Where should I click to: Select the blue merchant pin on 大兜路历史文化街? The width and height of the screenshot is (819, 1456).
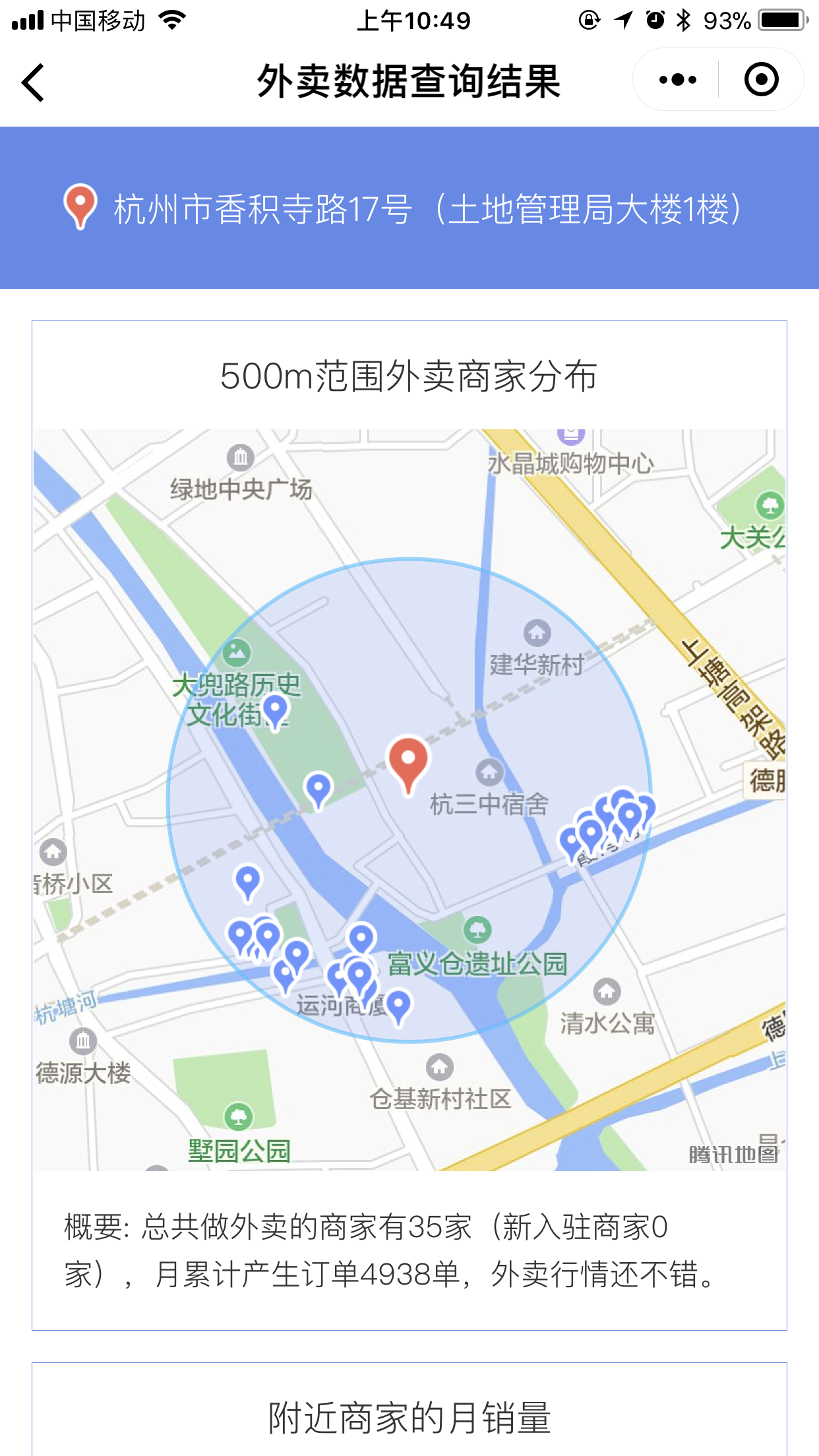point(275,713)
